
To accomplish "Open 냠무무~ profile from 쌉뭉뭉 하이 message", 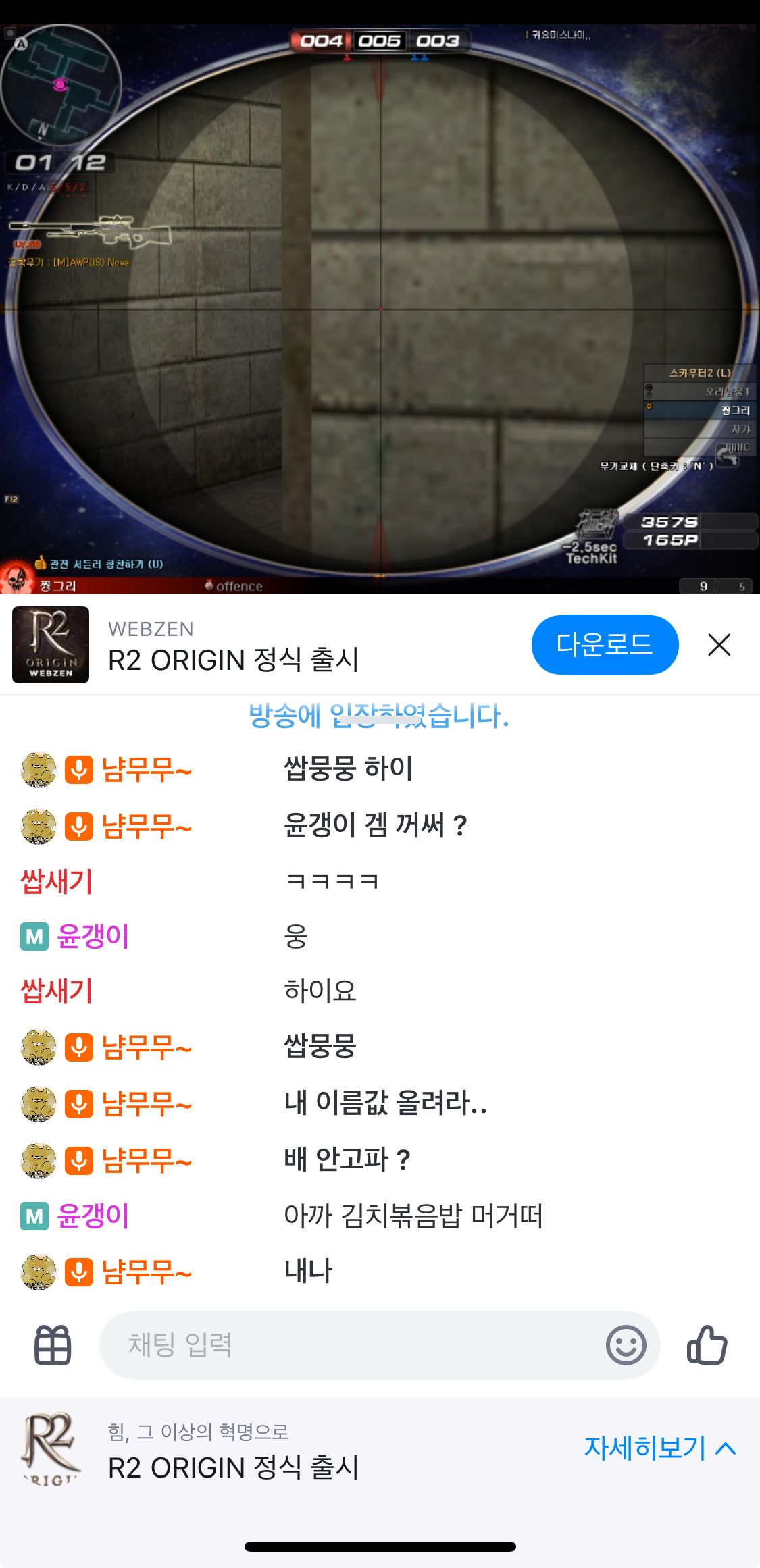I will 146,770.
